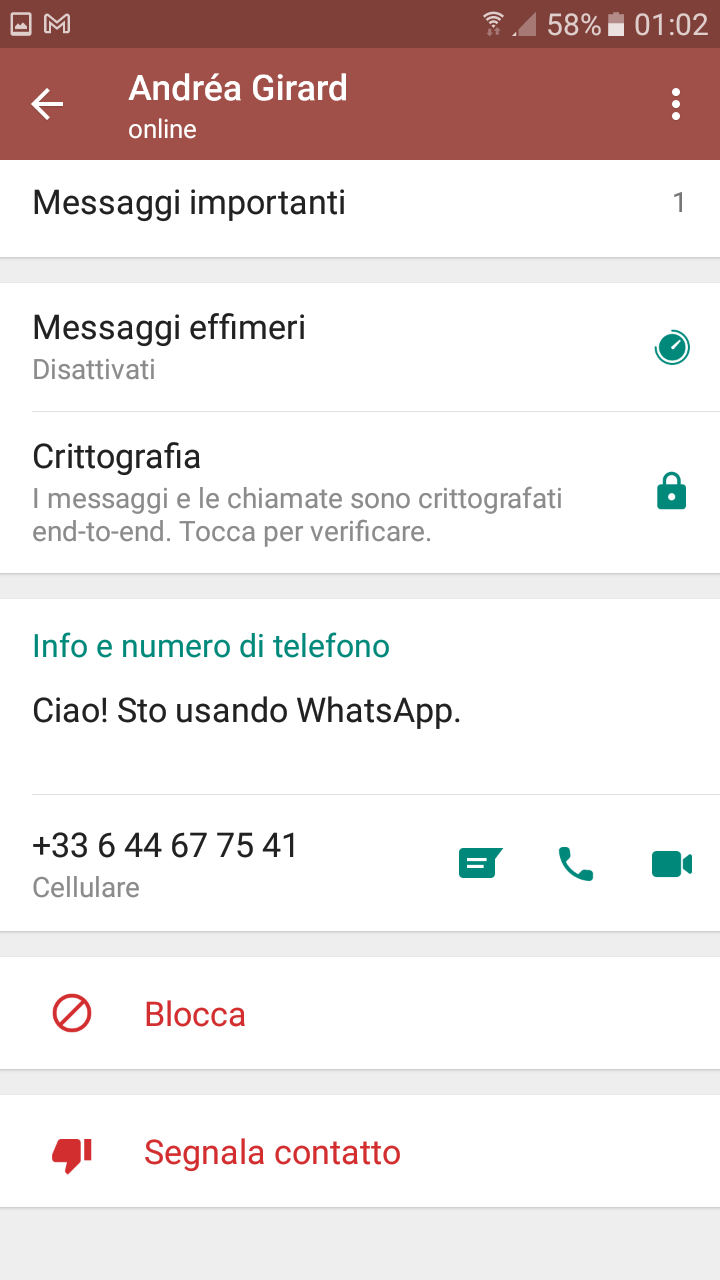Open Messaggi importanti
The height and width of the screenshot is (1280, 720).
(360, 203)
